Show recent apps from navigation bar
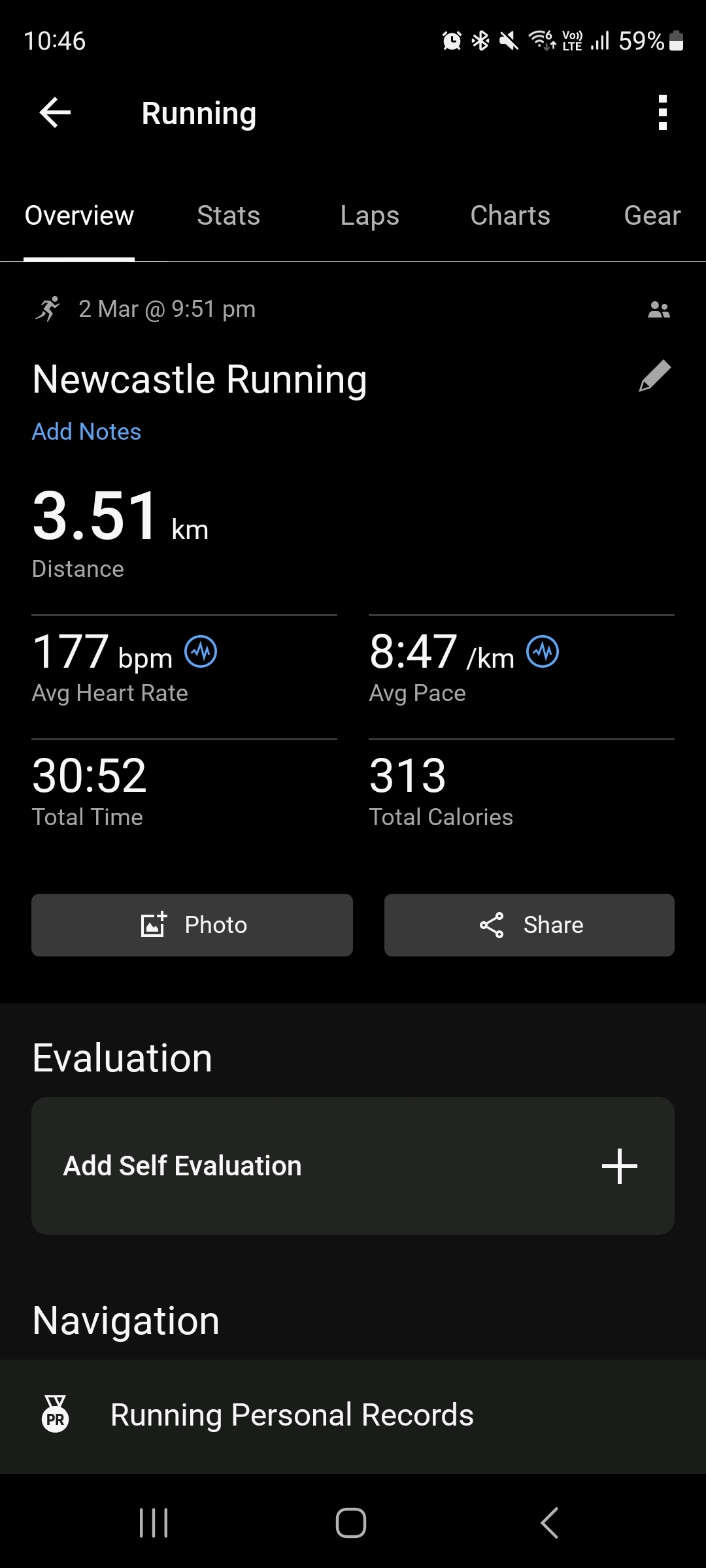Image resolution: width=706 pixels, height=1568 pixels. pos(154,1523)
